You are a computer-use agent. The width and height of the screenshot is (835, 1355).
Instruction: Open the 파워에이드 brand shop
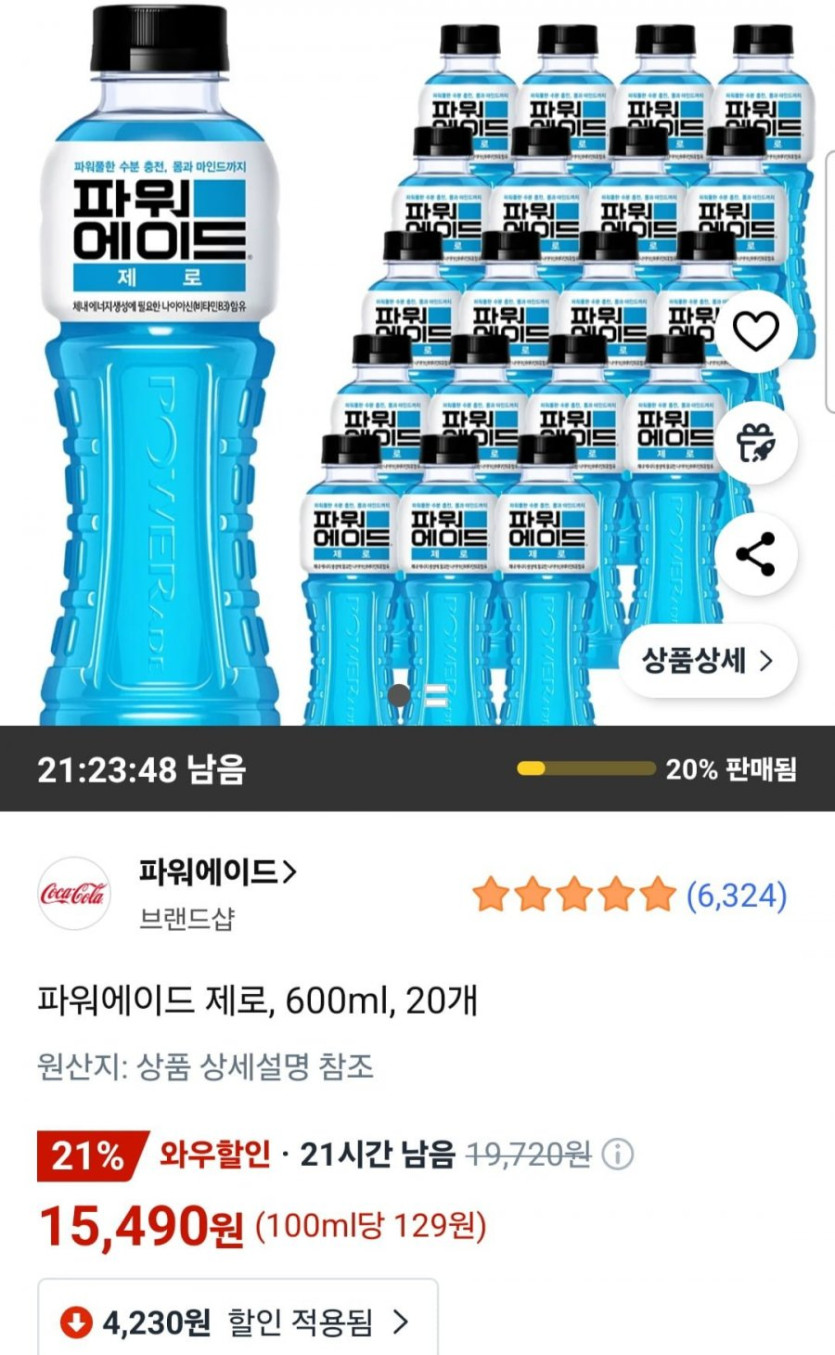(218, 873)
